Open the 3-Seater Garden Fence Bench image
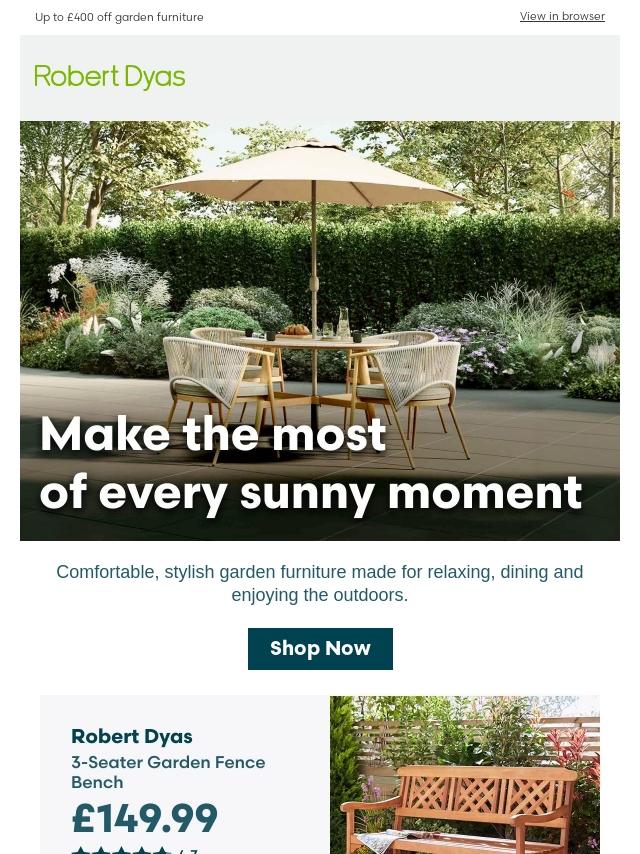This screenshot has width=640, height=854. 465,774
